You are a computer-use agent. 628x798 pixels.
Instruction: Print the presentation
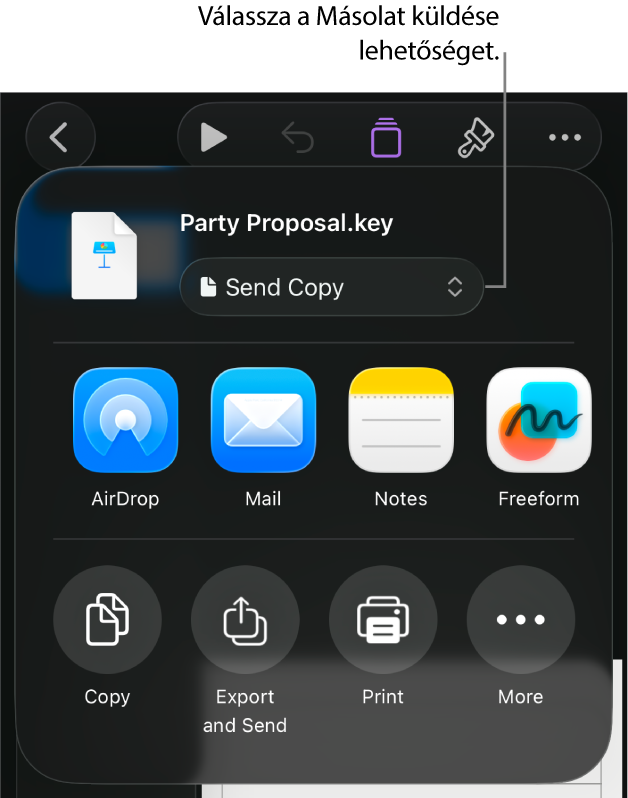coord(383,620)
